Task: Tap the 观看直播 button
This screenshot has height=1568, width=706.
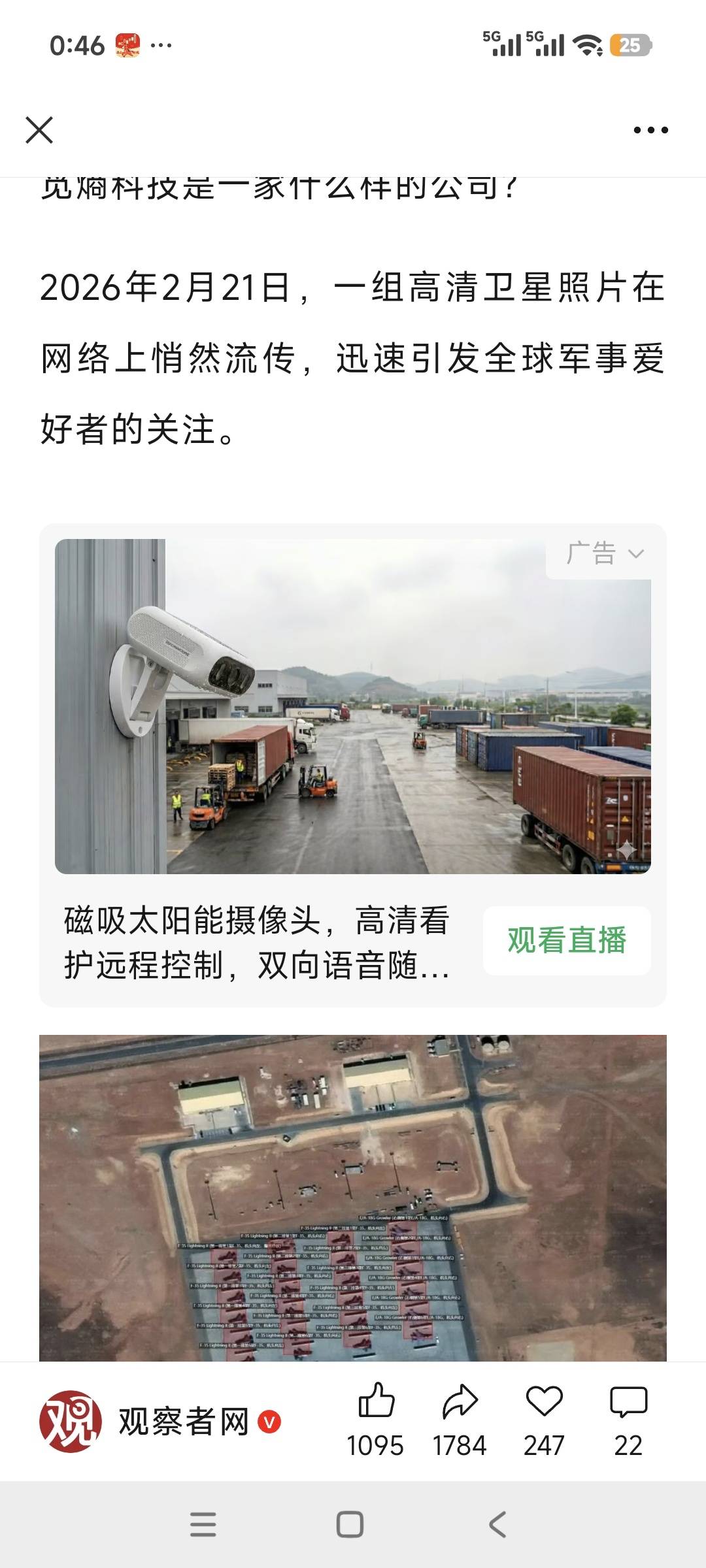Action: coord(566,941)
